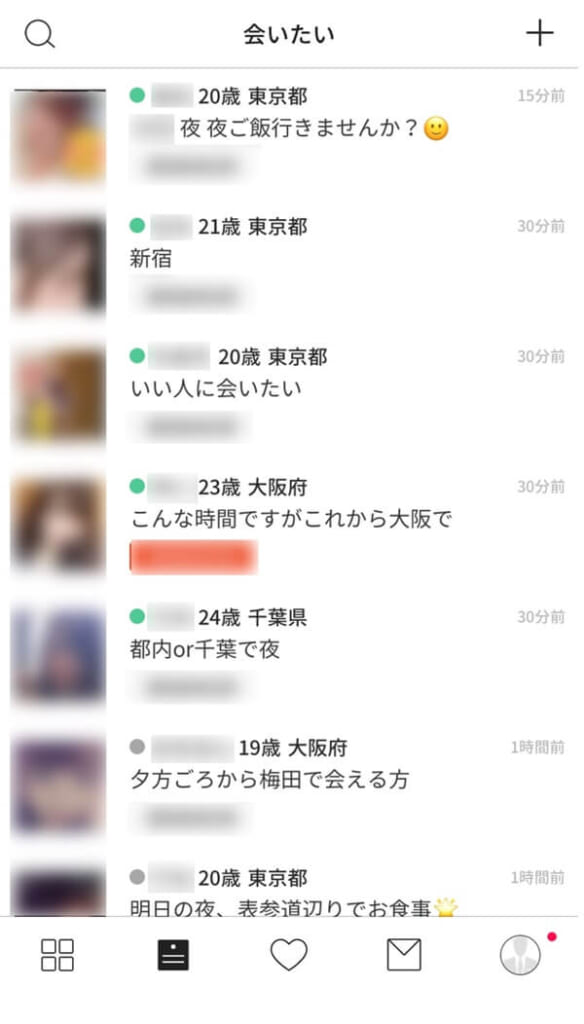The height and width of the screenshot is (1024, 584).
Task: Add a new post with plus icon
Action: coord(540,33)
